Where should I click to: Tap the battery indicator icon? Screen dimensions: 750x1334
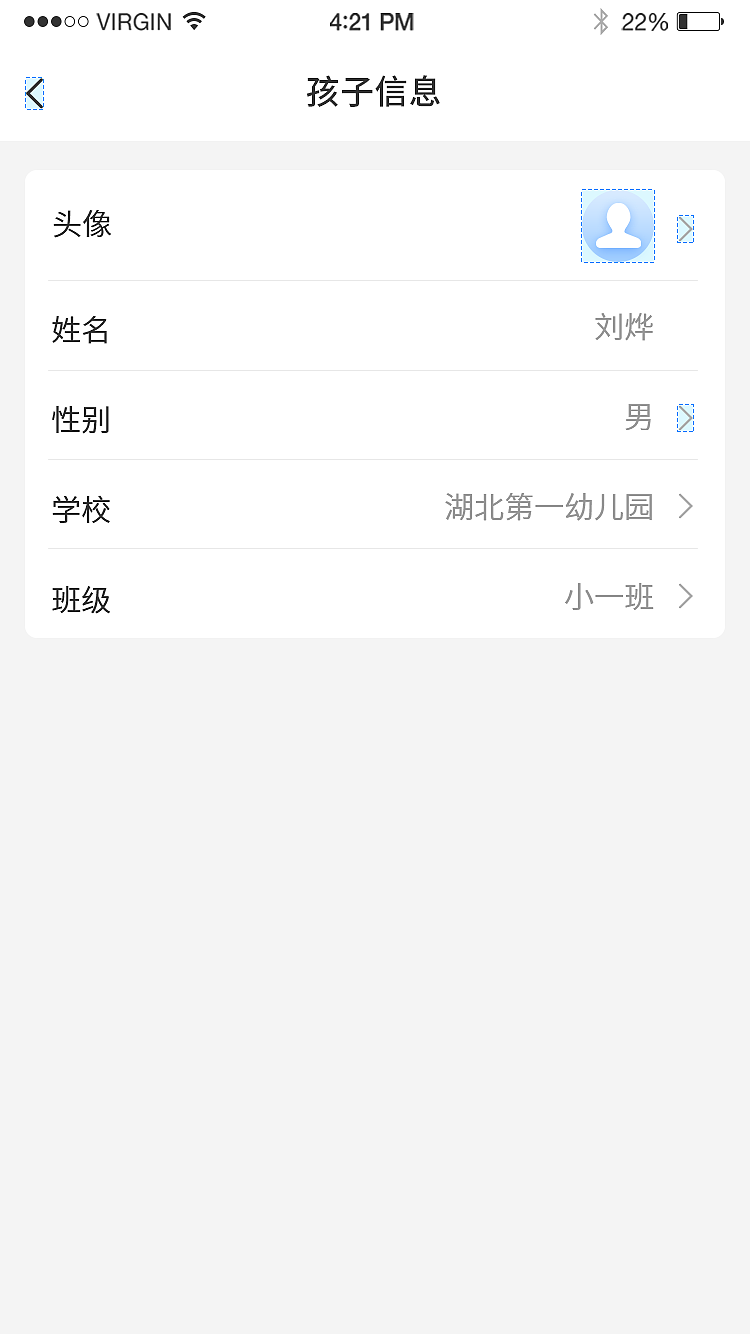698,19
